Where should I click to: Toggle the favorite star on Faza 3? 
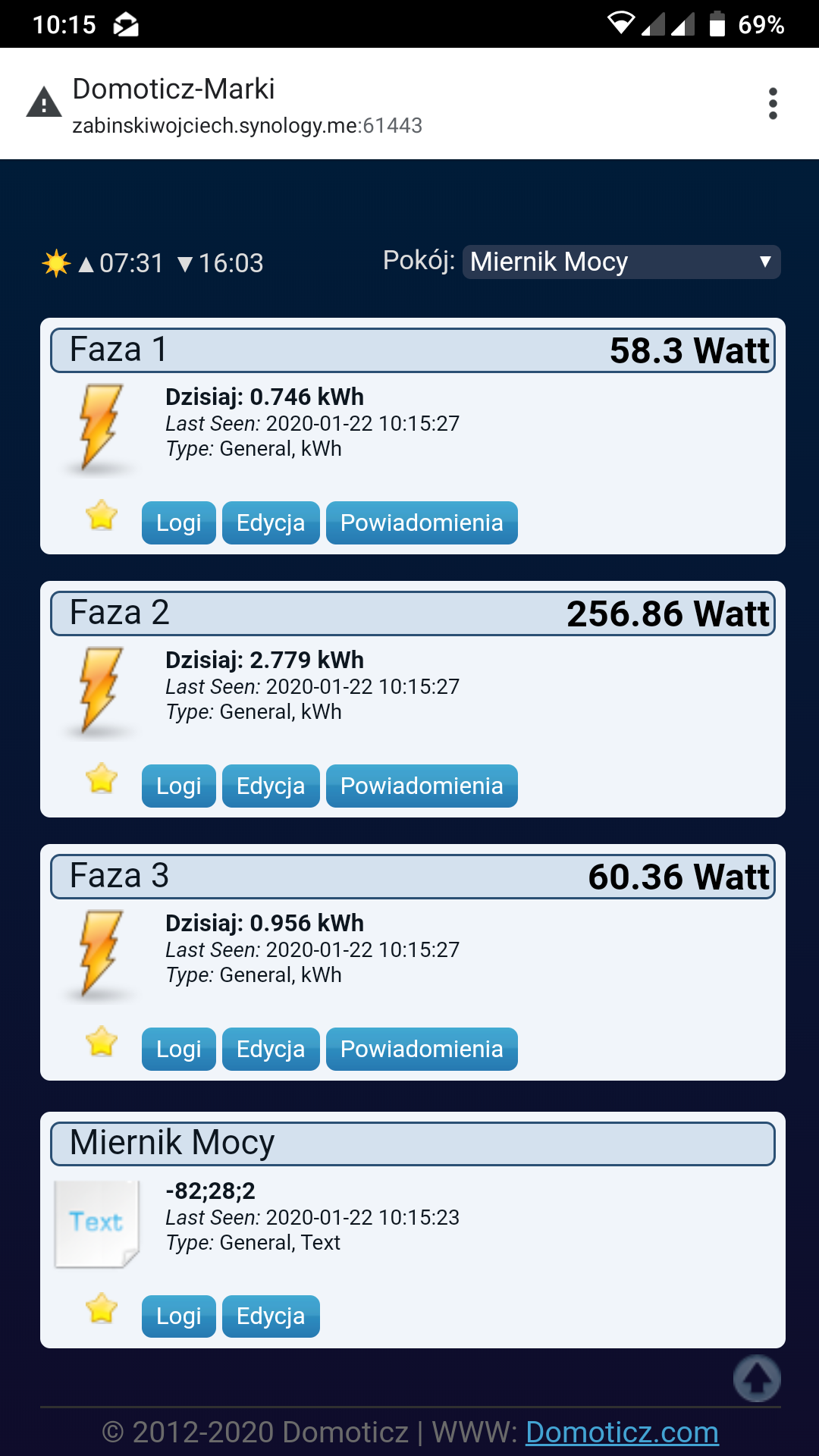[x=102, y=1042]
